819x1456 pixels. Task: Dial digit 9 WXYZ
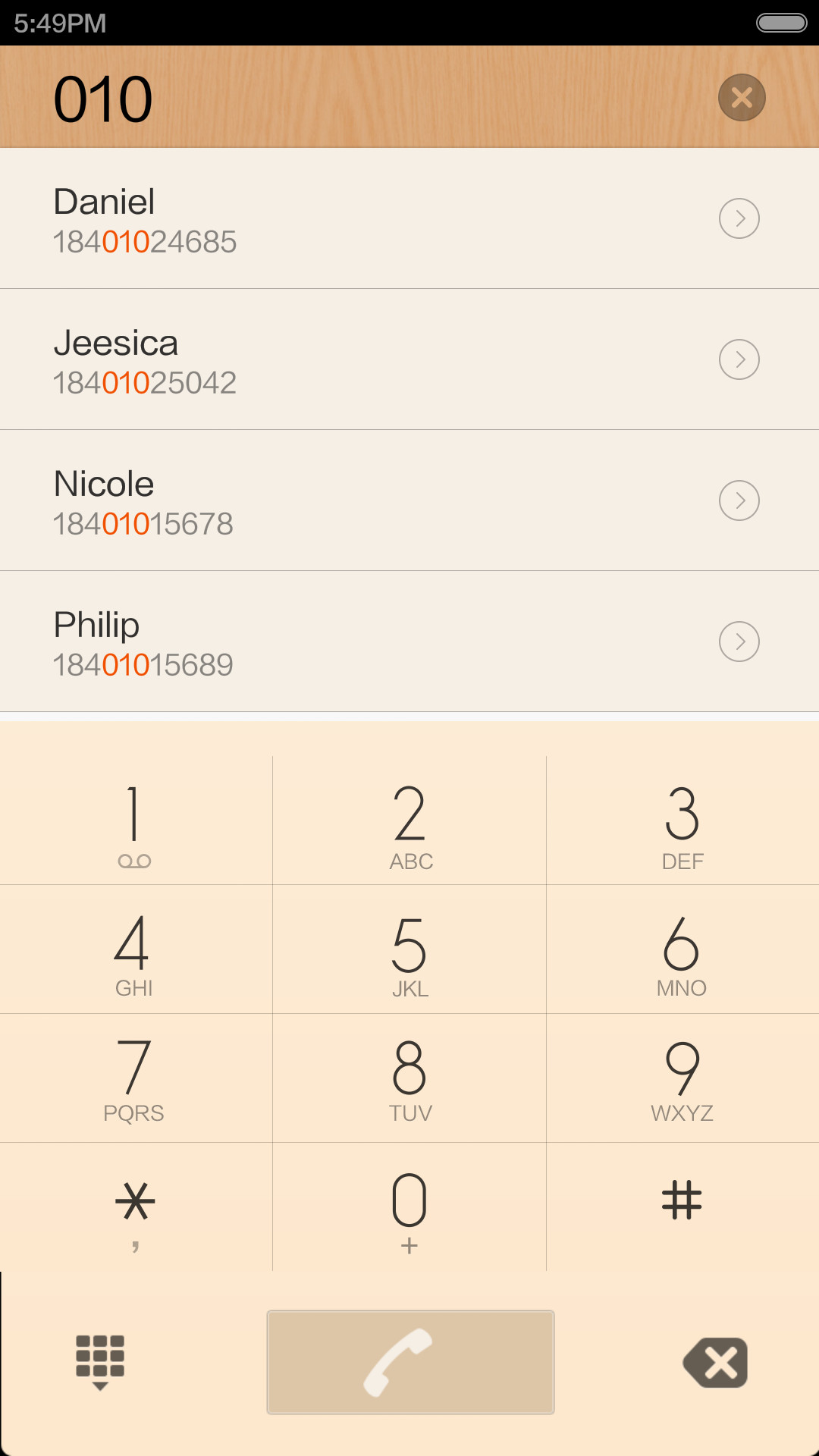(682, 1078)
